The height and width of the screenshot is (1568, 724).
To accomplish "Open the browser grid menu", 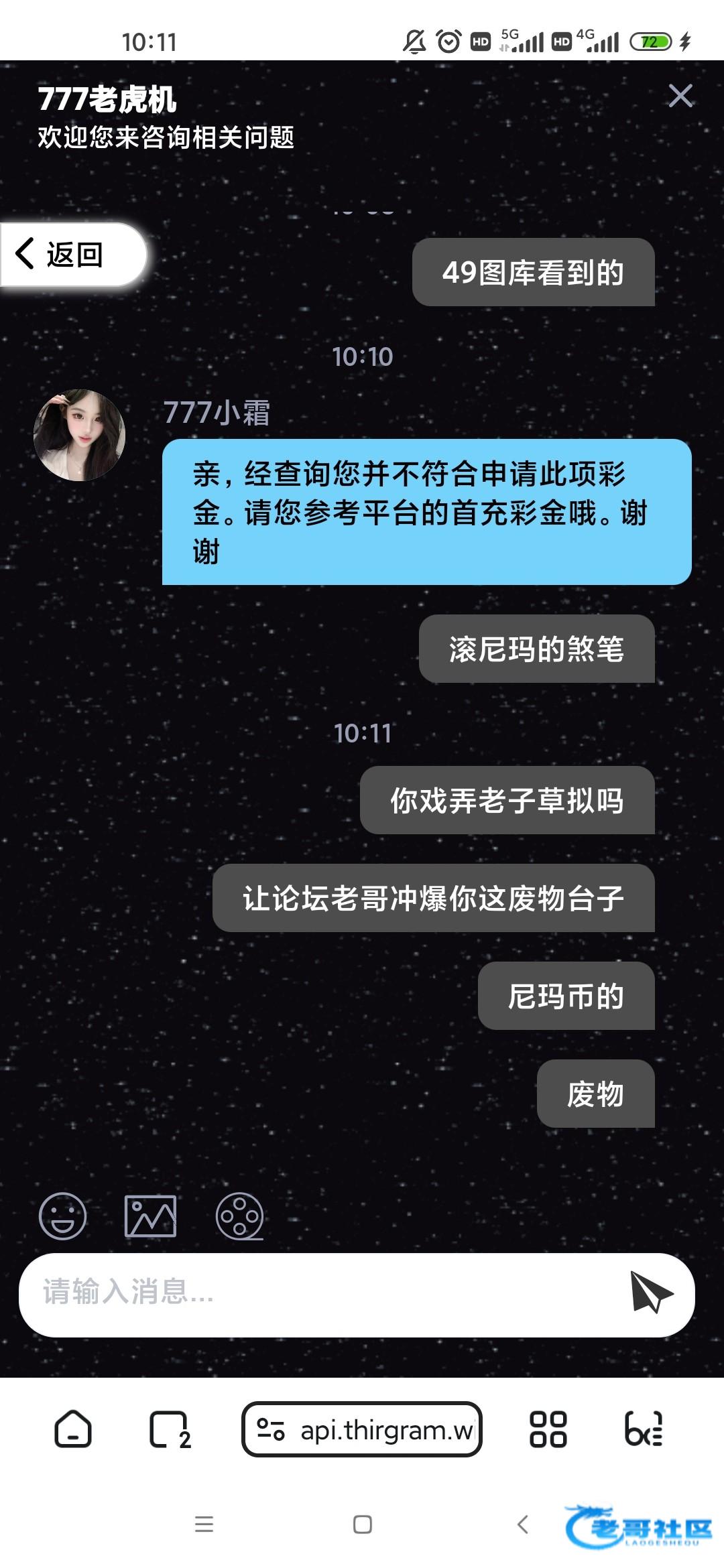I will click(548, 1429).
